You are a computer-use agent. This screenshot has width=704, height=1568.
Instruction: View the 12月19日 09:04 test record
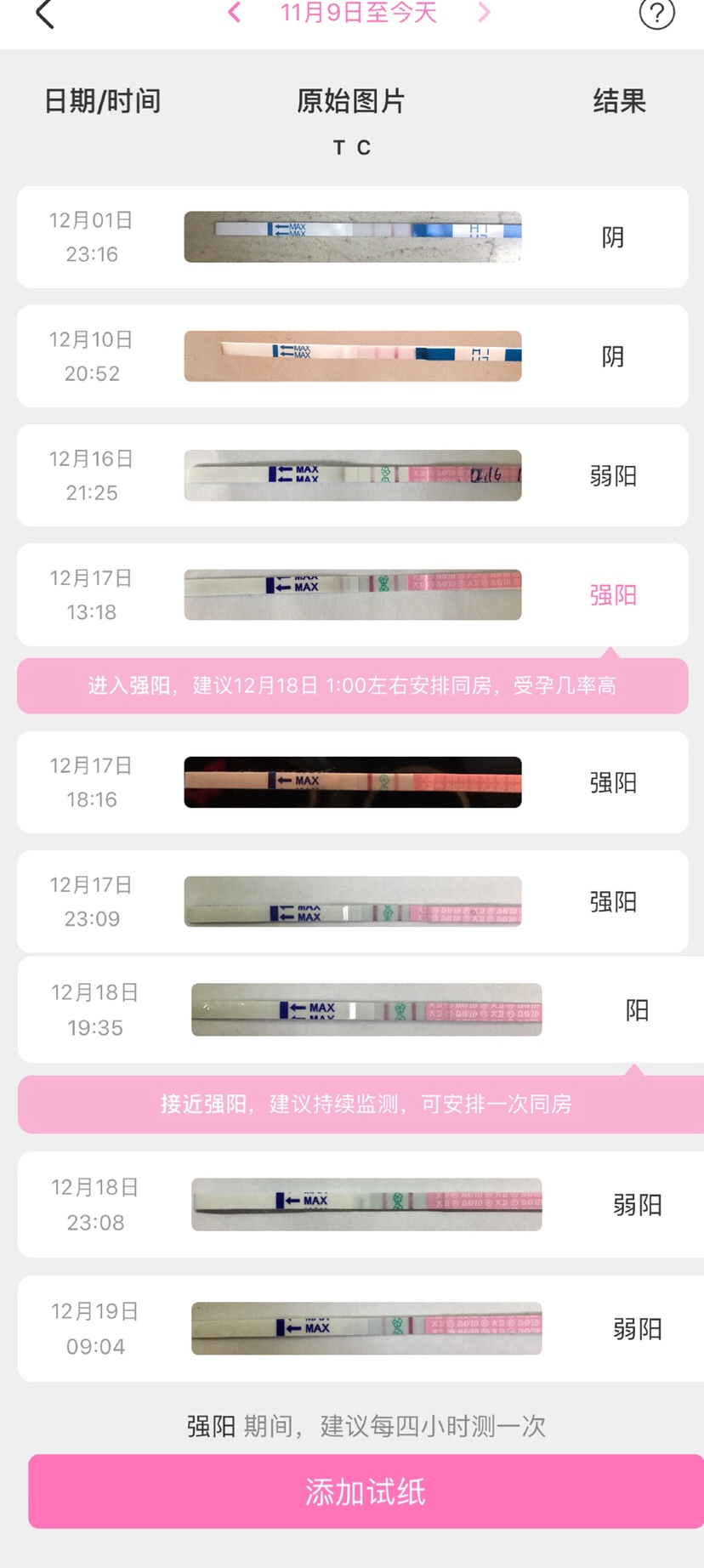(x=366, y=1328)
